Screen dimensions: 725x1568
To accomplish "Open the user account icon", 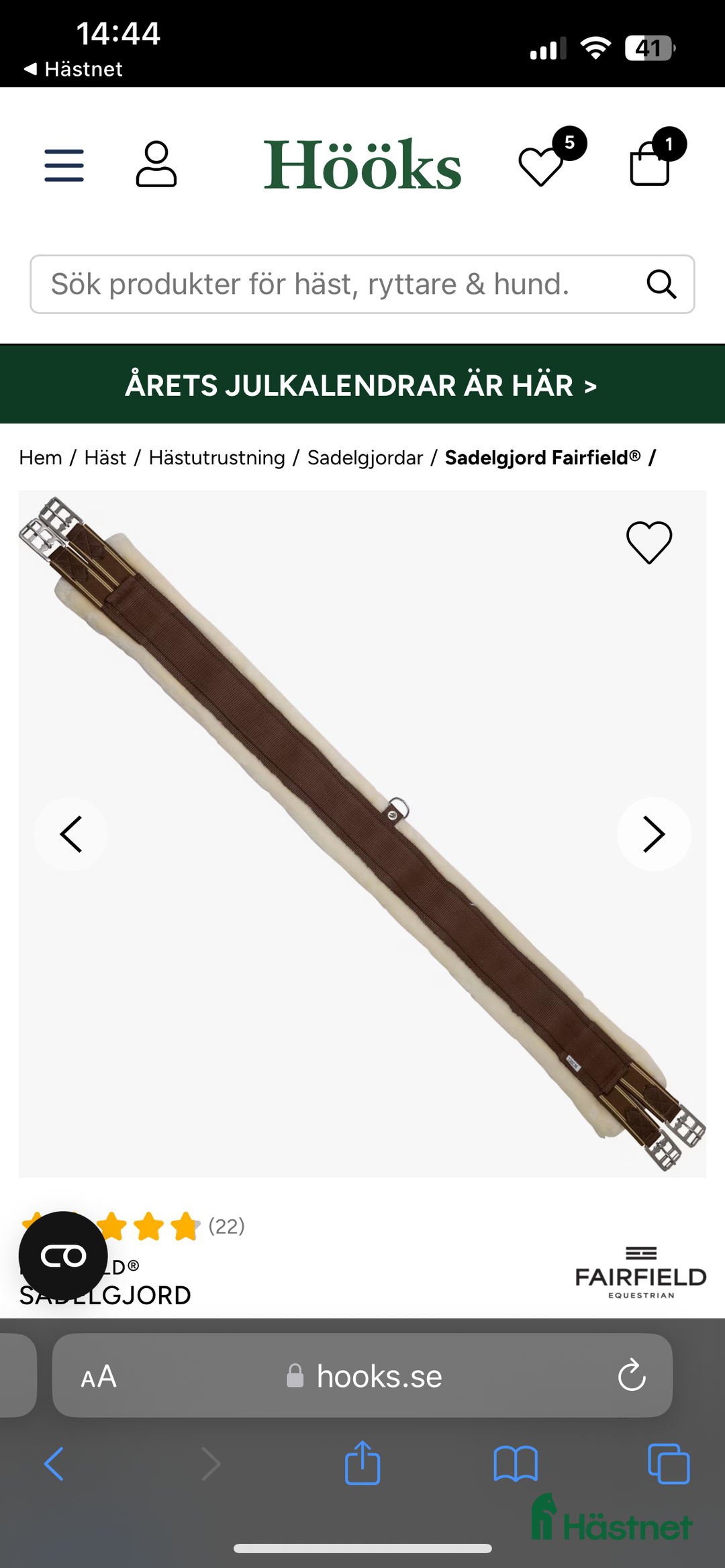I will pyautogui.click(x=156, y=164).
